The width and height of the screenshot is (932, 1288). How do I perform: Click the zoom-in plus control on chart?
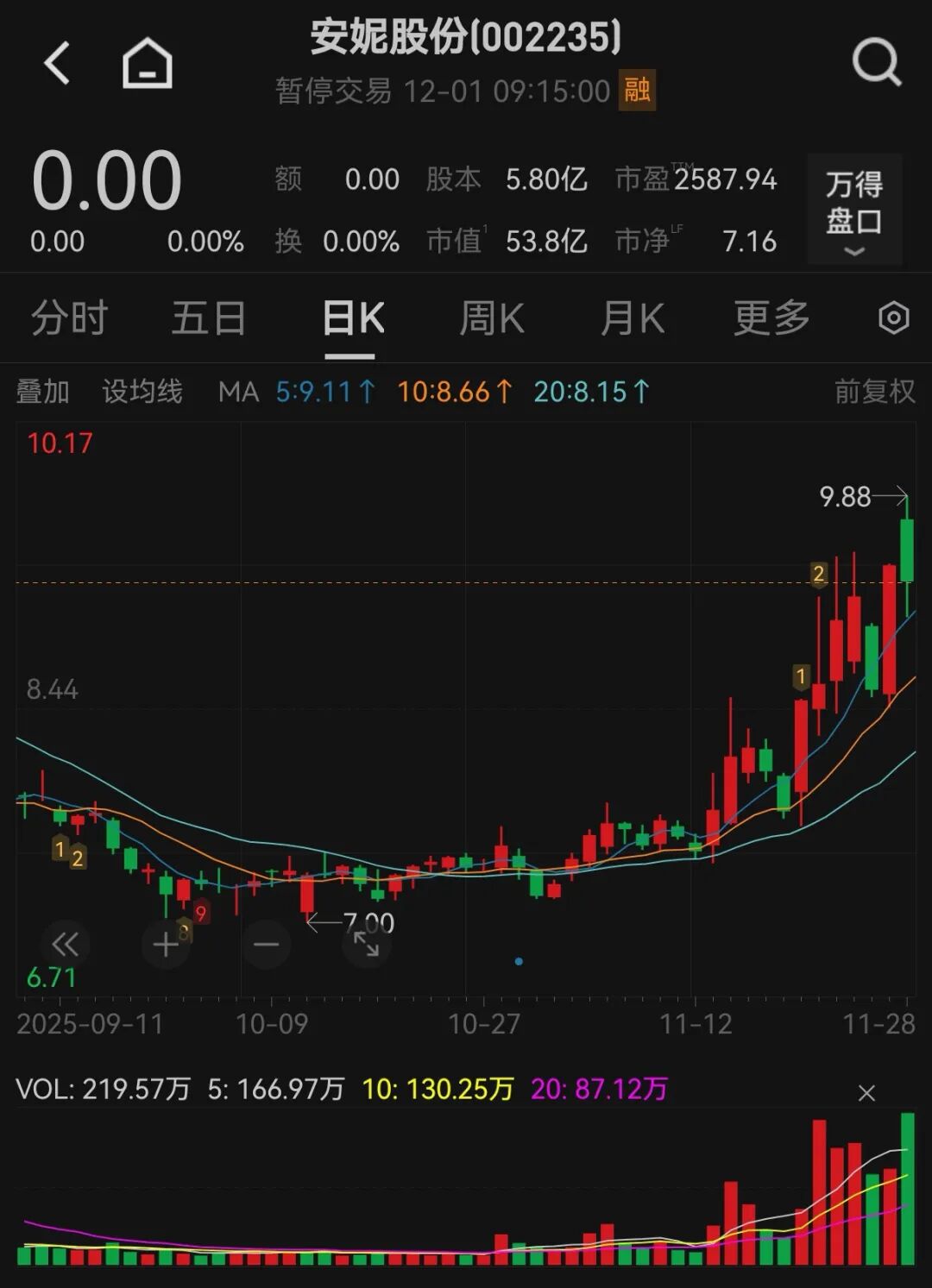point(166,945)
